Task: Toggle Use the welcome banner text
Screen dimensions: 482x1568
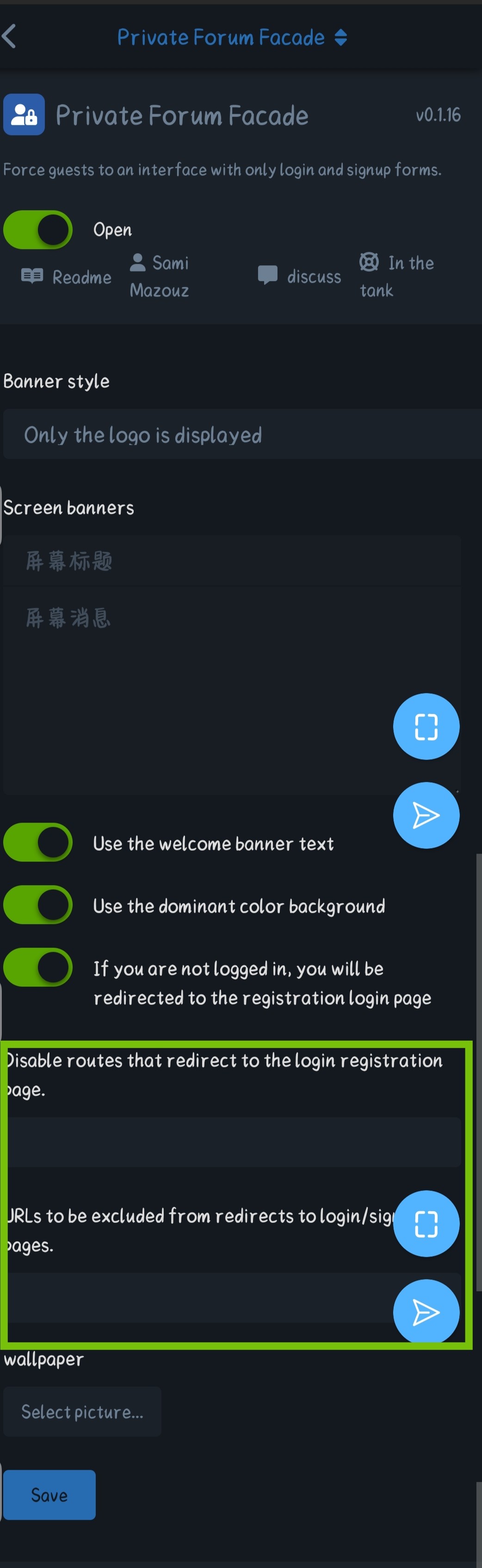Action: point(38,843)
